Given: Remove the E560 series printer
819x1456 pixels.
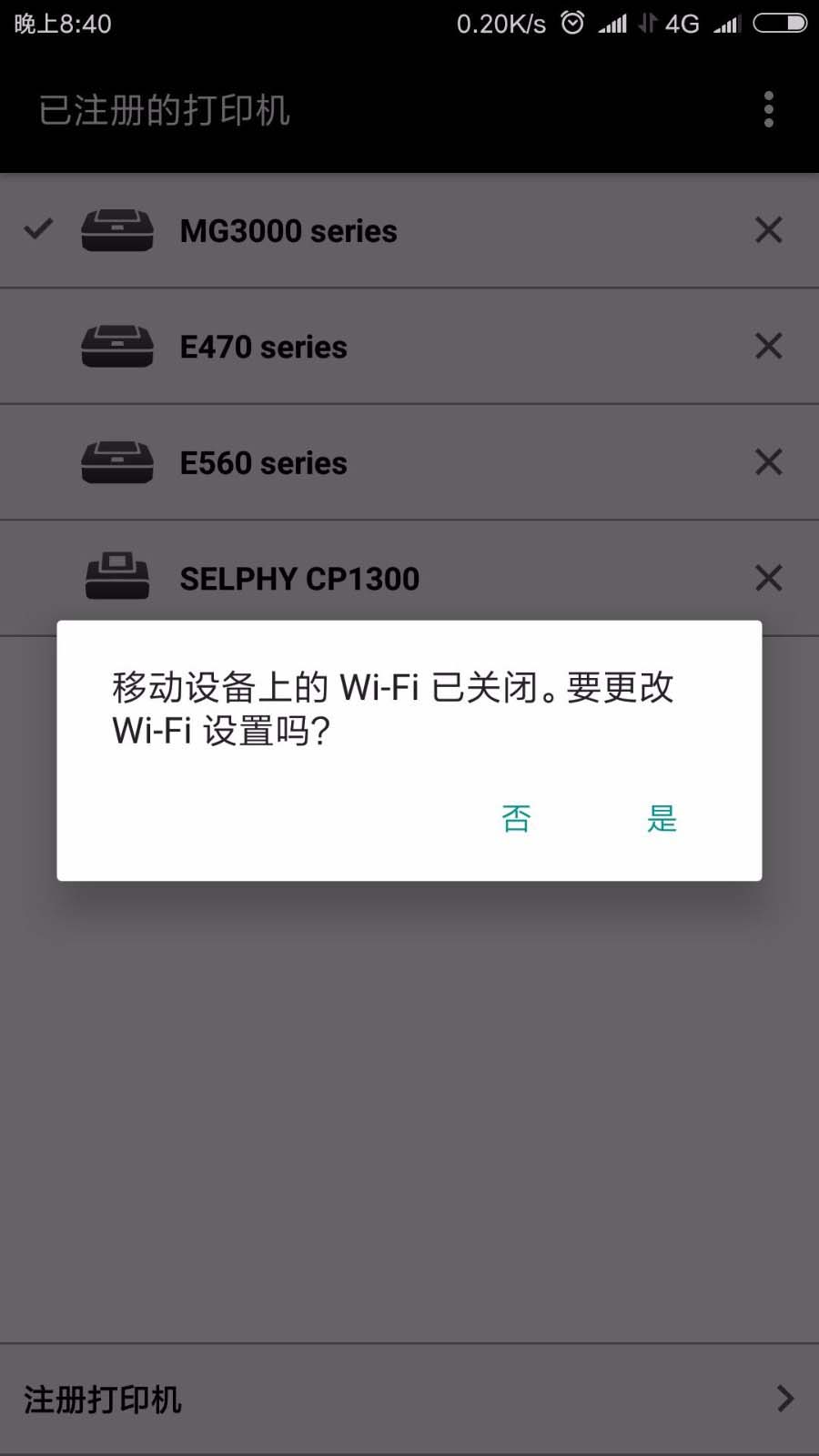Looking at the screenshot, I should 769,463.
